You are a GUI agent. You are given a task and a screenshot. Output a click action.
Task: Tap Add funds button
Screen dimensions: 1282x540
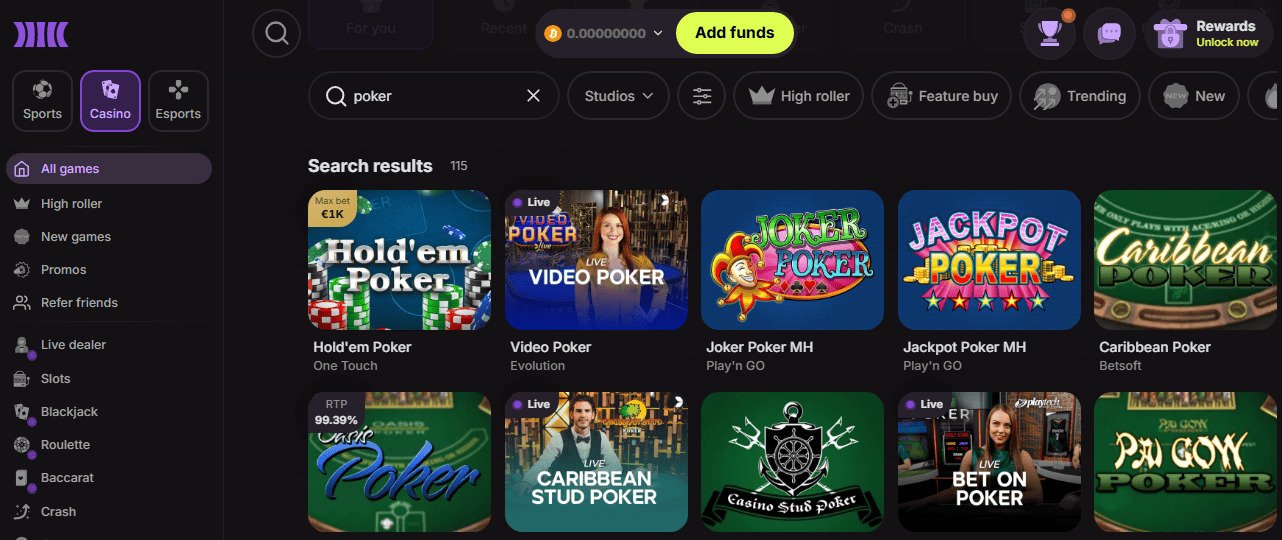point(734,33)
